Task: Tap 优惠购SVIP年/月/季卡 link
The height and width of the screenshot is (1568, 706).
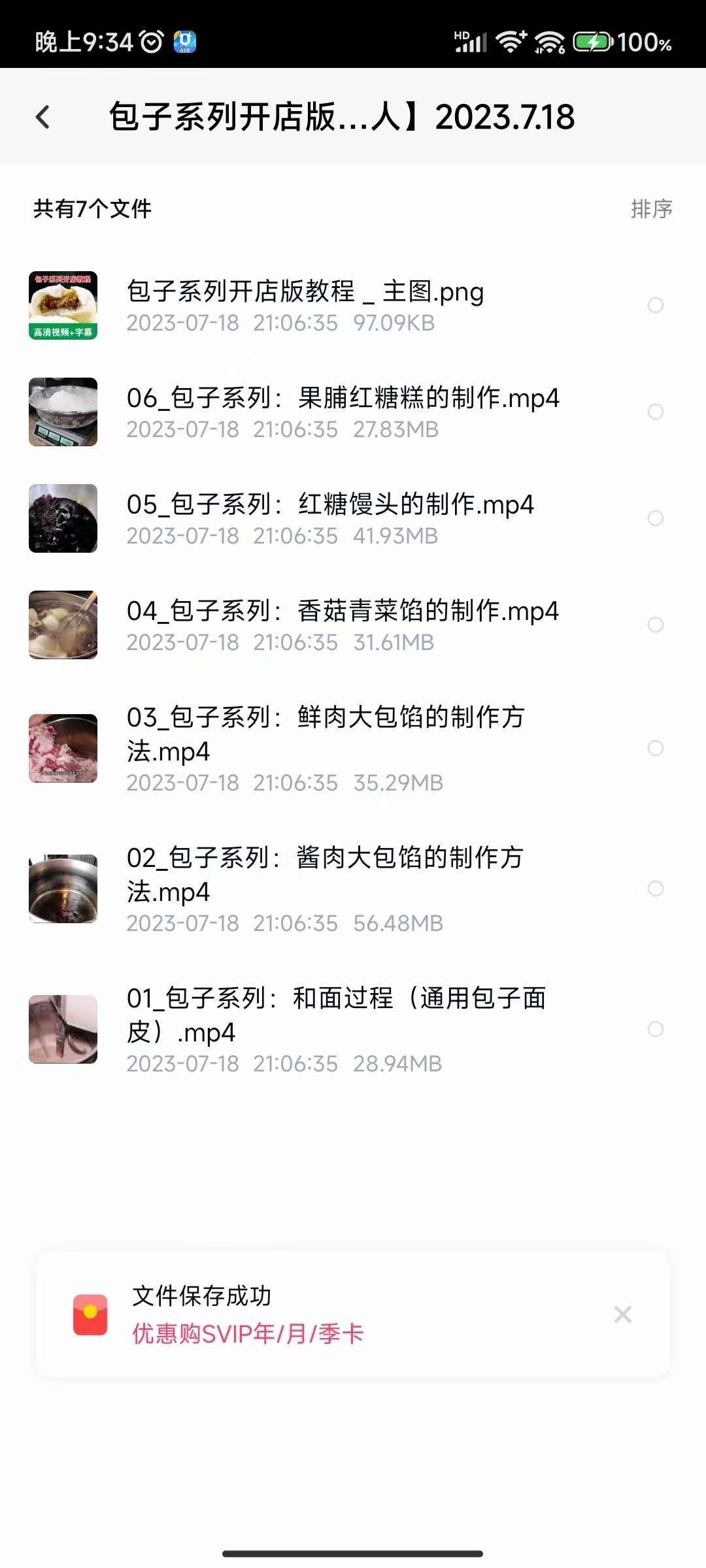Action: tap(248, 1333)
